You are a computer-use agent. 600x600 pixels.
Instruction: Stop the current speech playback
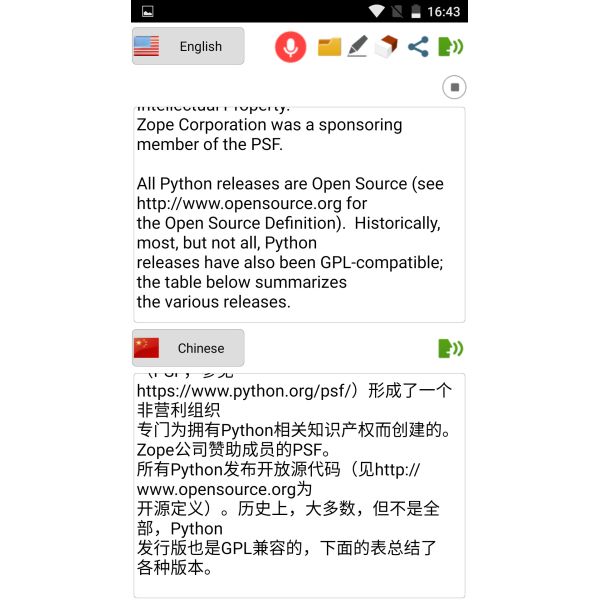coord(454,87)
